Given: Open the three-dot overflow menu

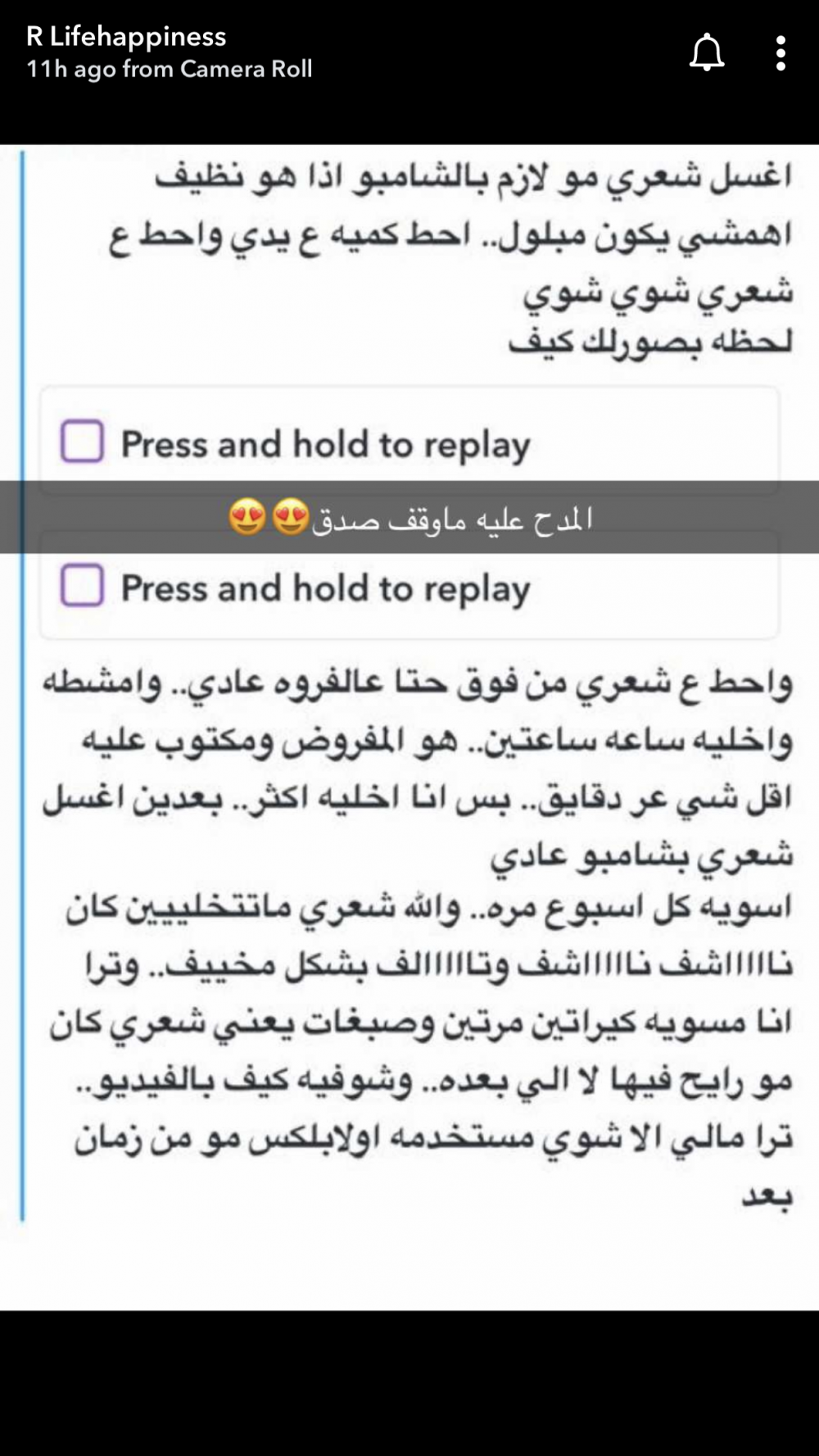Looking at the screenshot, I should [x=781, y=54].
